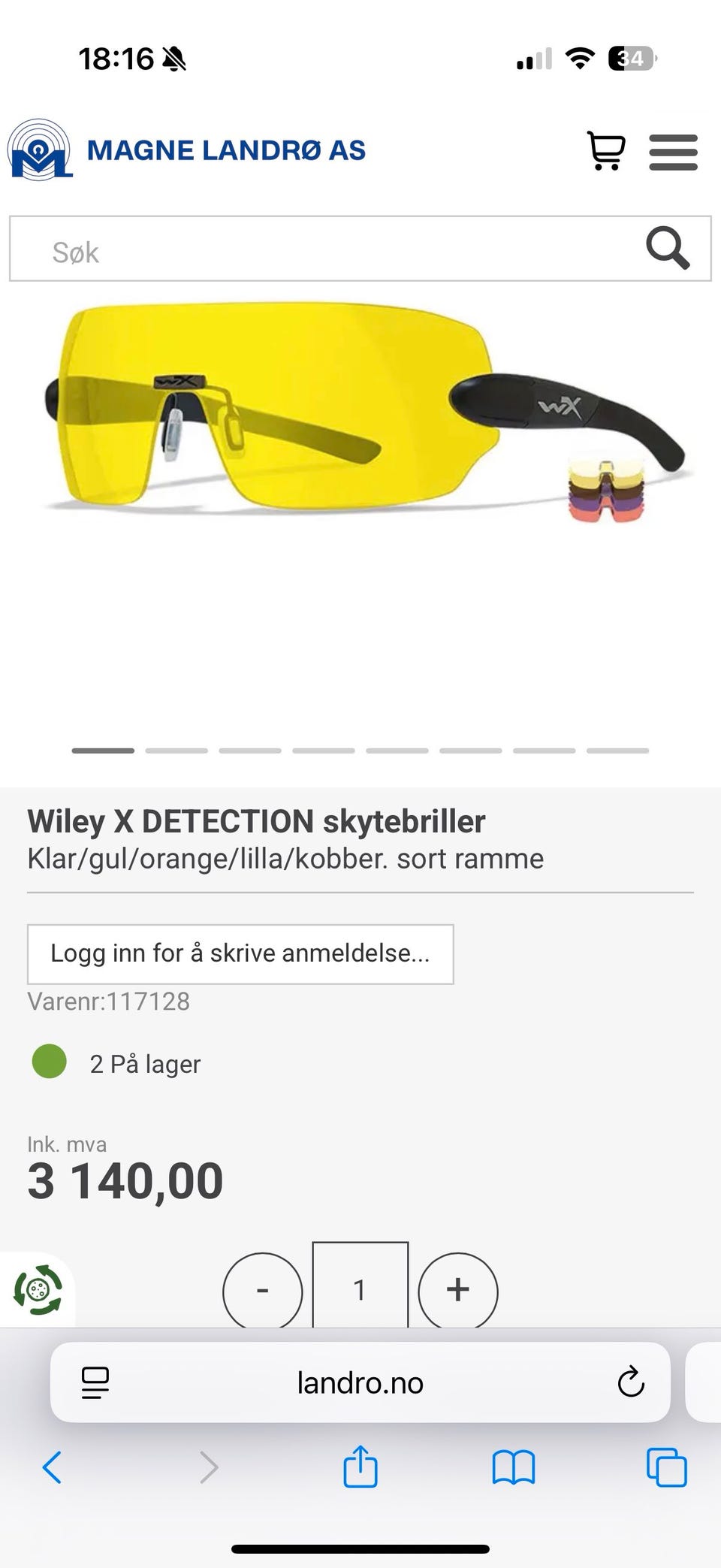Open the hamburger navigation menu
This screenshot has width=721, height=1568.
pyautogui.click(x=672, y=152)
